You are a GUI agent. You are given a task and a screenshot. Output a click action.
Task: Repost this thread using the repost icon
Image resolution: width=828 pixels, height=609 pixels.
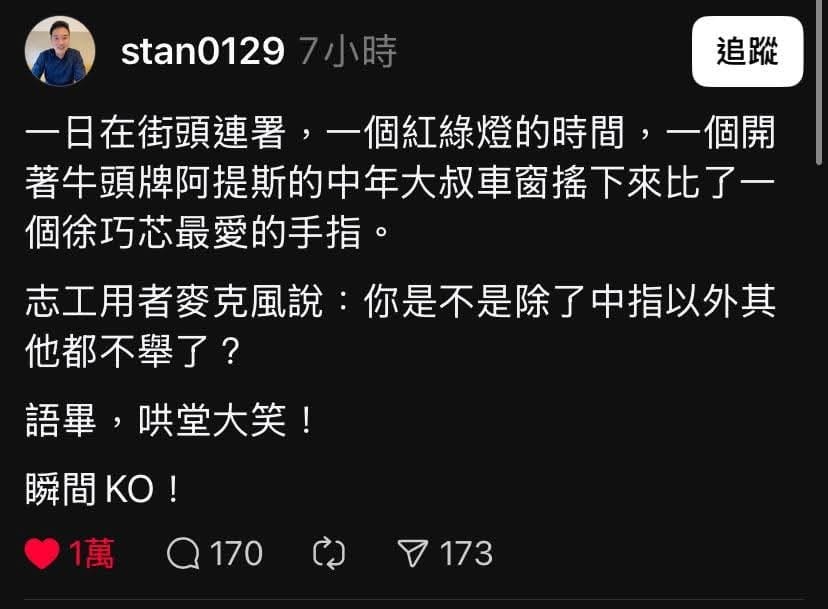pyautogui.click(x=329, y=554)
